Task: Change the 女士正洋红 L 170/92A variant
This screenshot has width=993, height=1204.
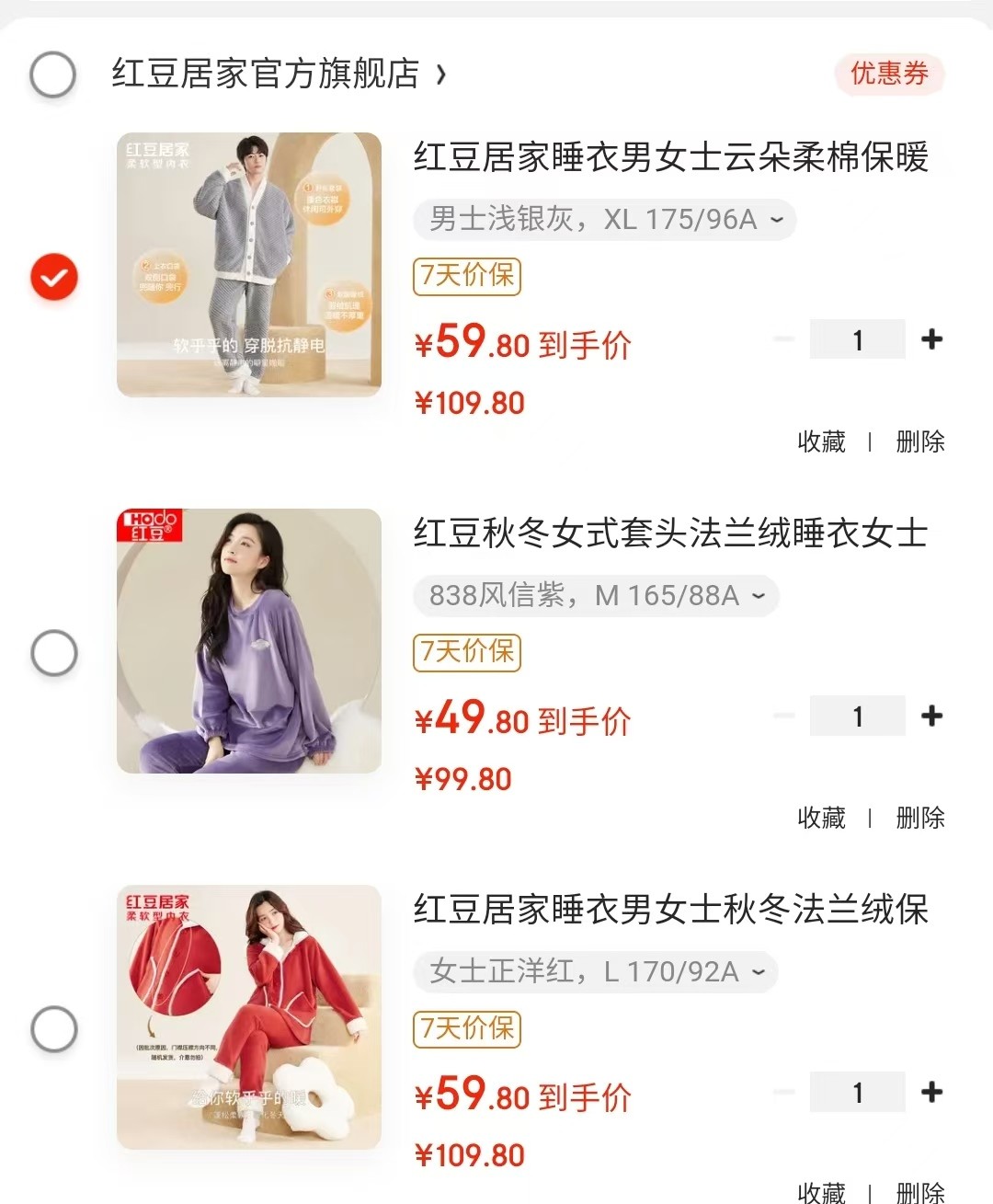Action: tap(596, 972)
